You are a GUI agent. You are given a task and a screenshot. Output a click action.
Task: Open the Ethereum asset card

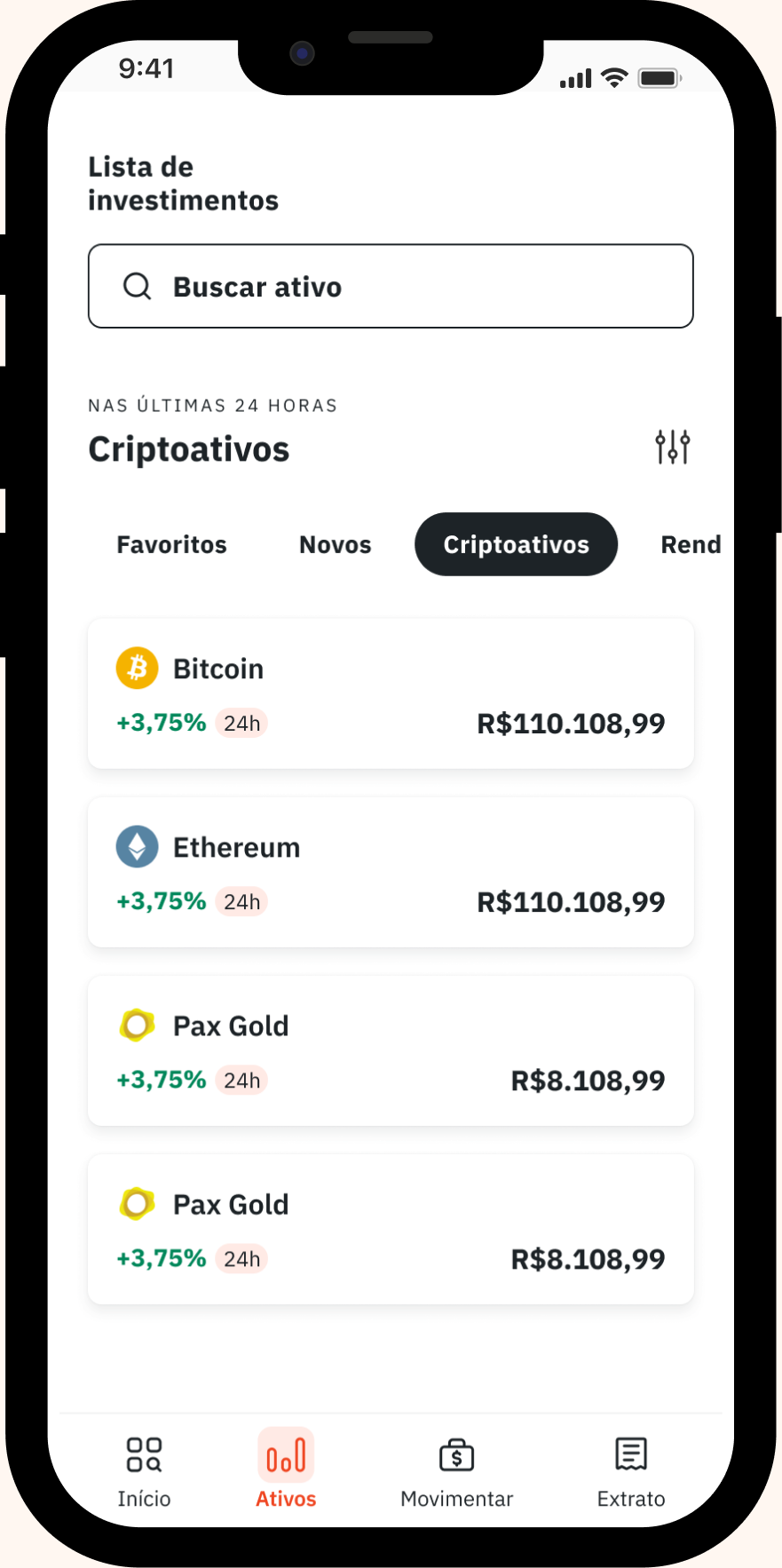click(391, 872)
